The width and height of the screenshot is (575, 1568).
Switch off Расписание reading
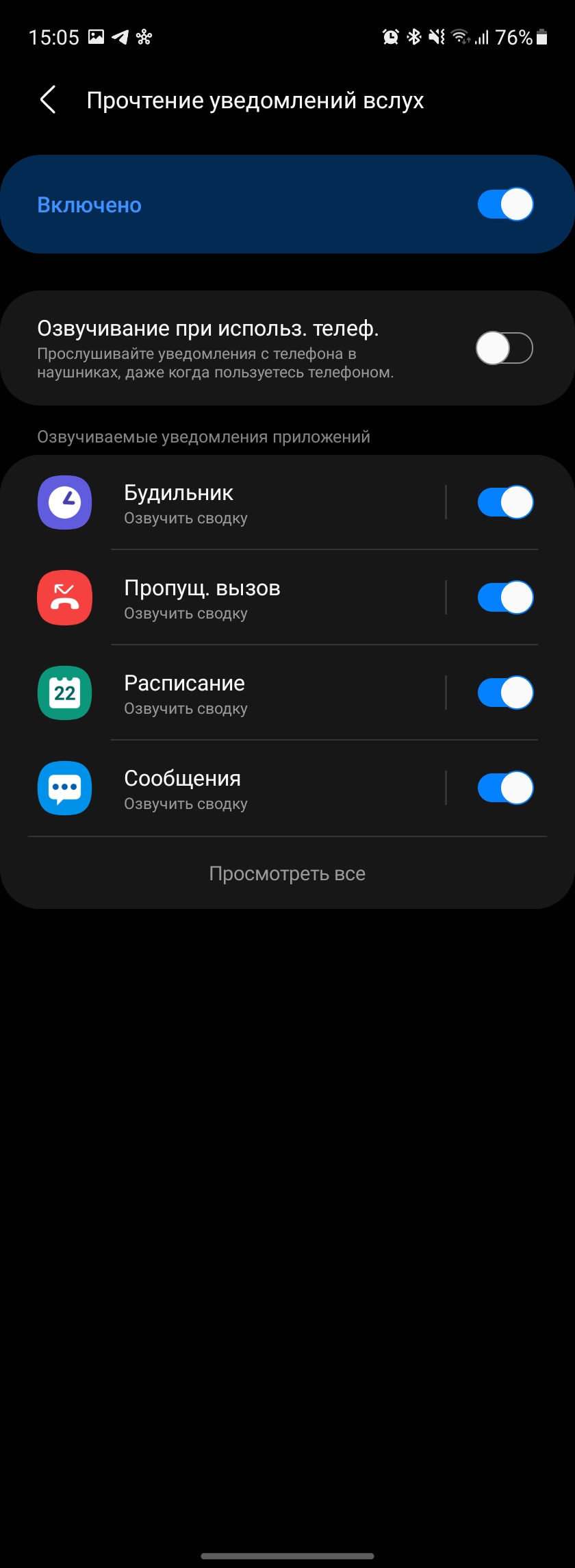click(505, 693)
